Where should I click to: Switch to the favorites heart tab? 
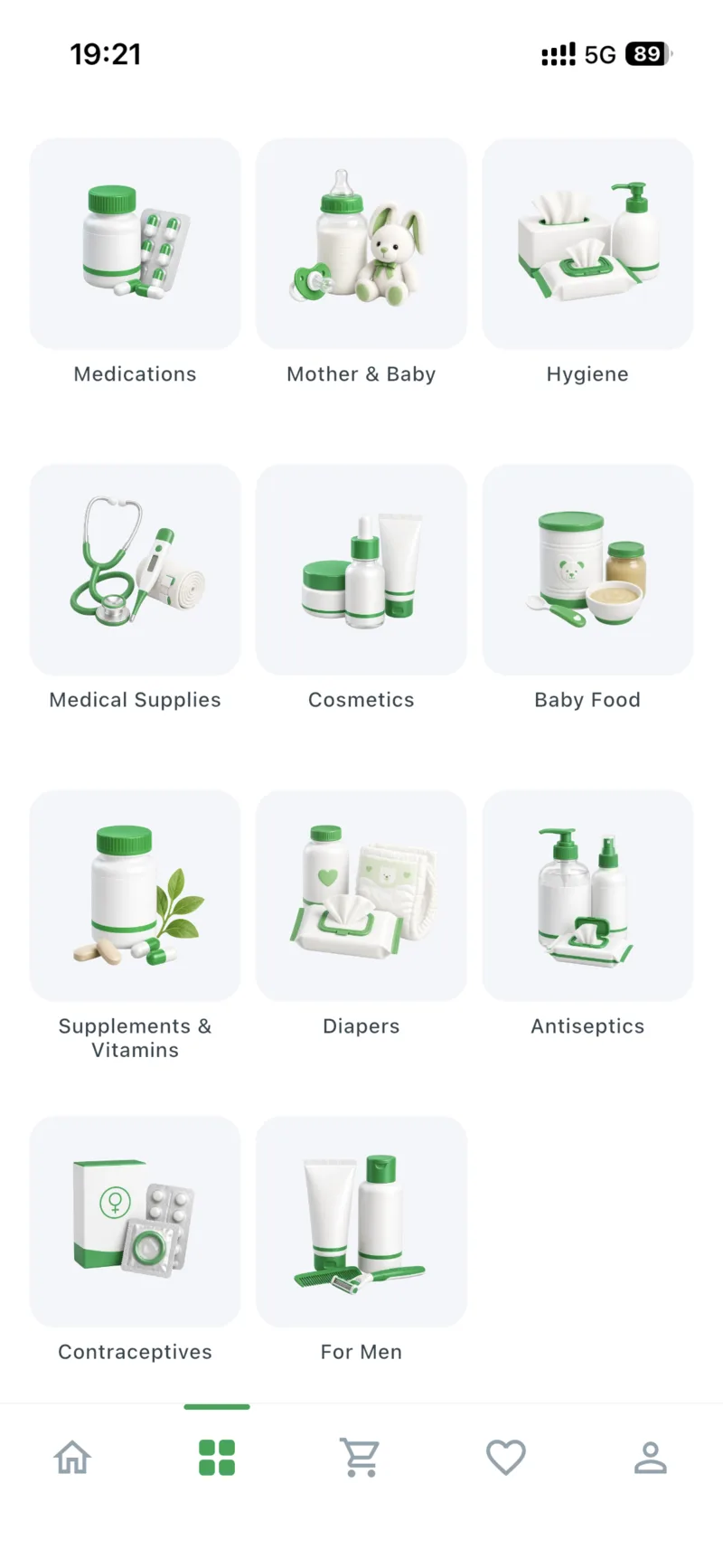pos(506,1457)
